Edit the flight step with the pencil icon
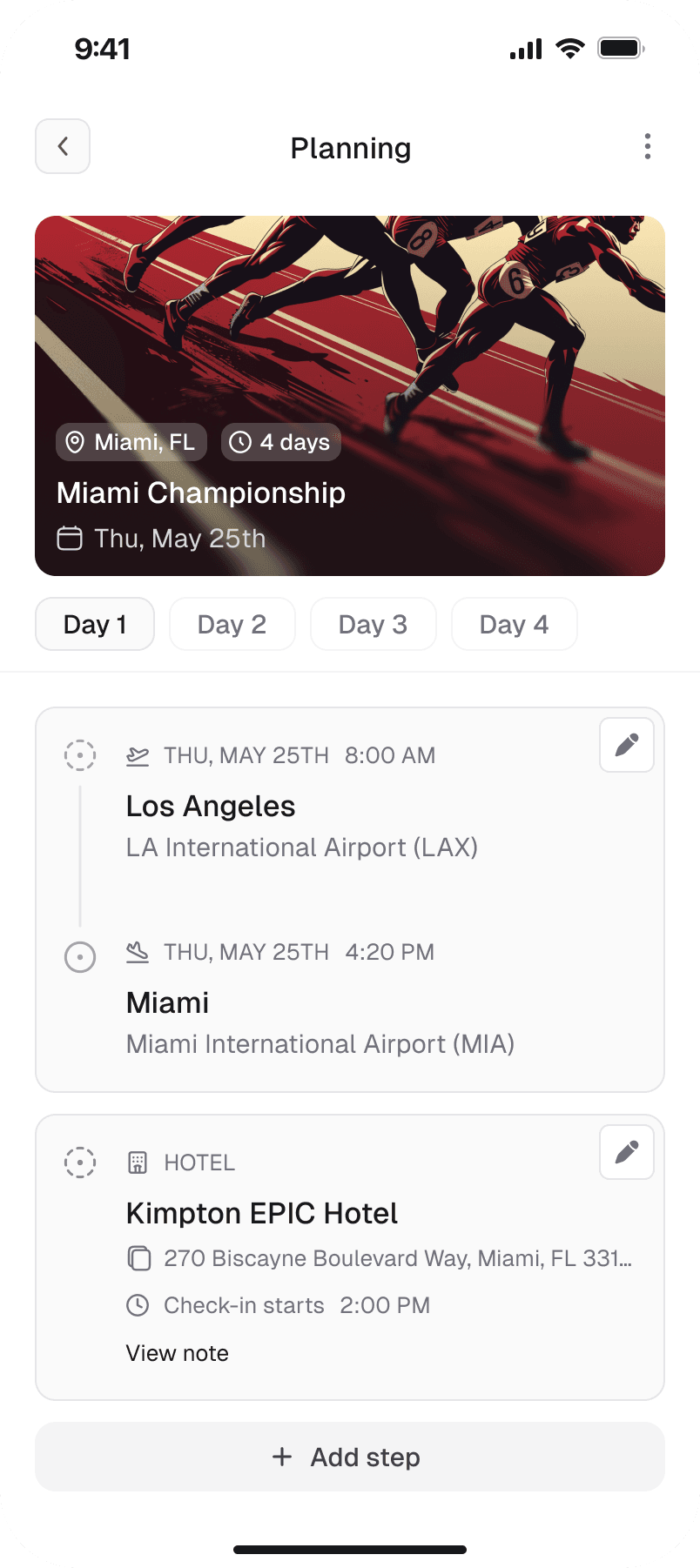 coord(626,745)
